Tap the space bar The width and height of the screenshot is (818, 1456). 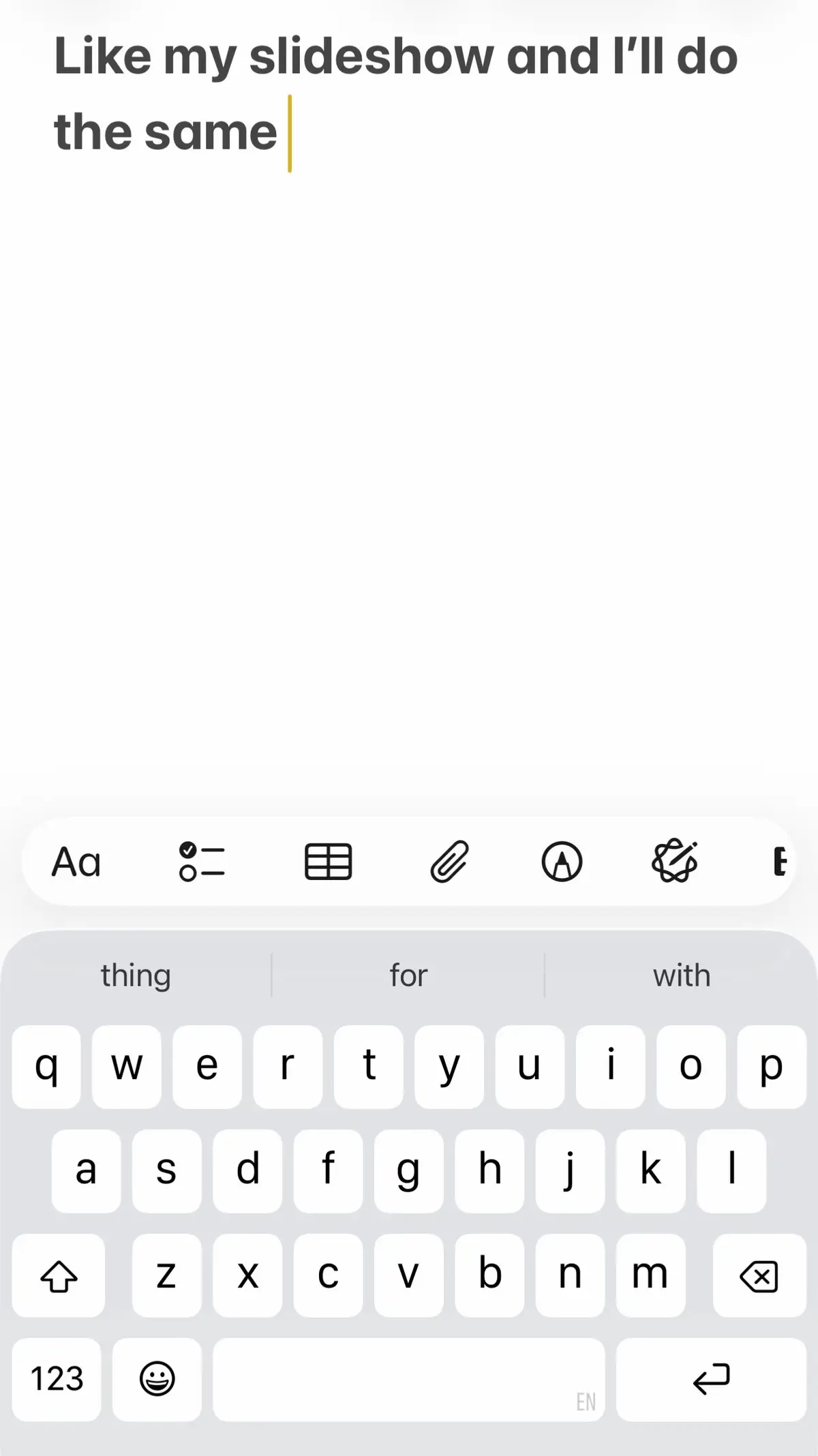pos(408,1380)
